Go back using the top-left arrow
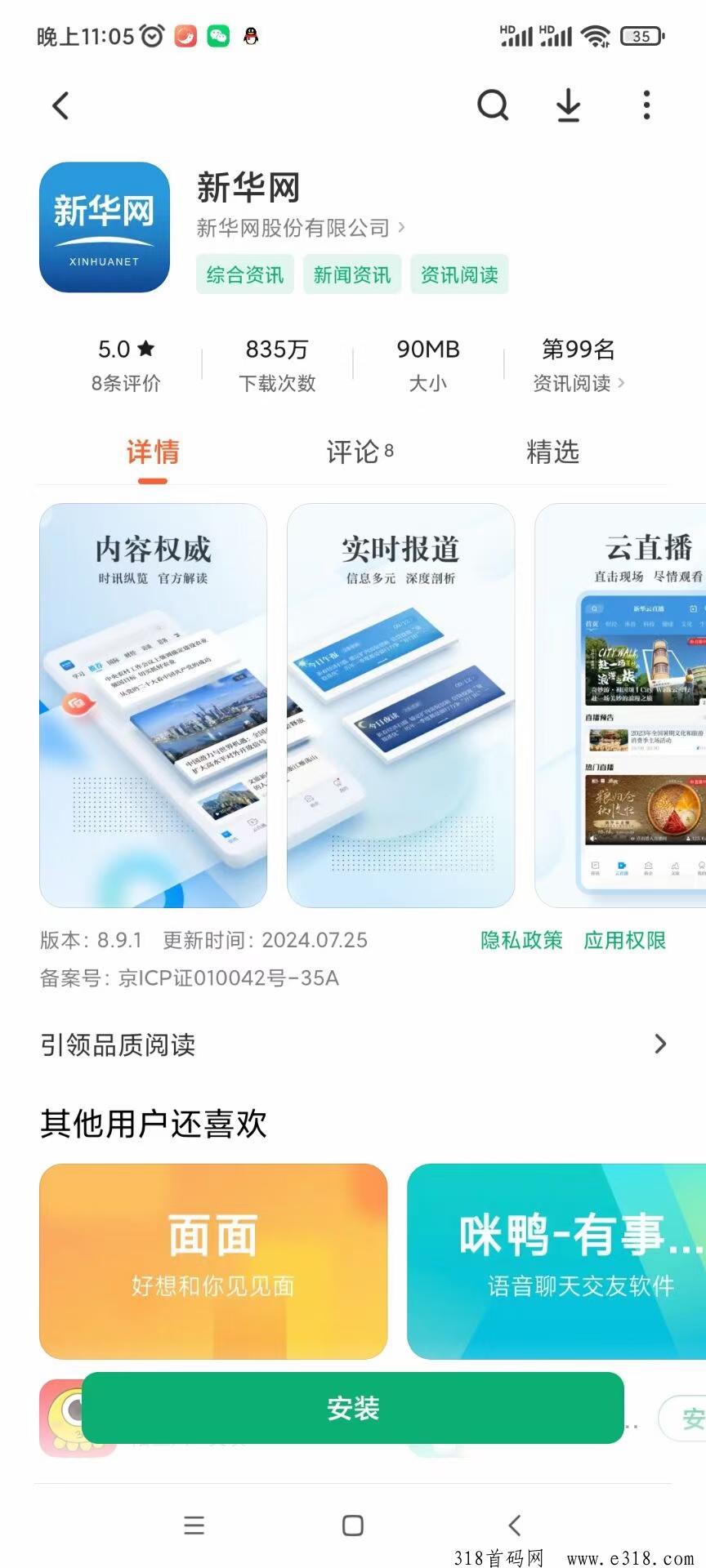The height and width of the screenshot is (1568, 706). click(x=61, y=105)
